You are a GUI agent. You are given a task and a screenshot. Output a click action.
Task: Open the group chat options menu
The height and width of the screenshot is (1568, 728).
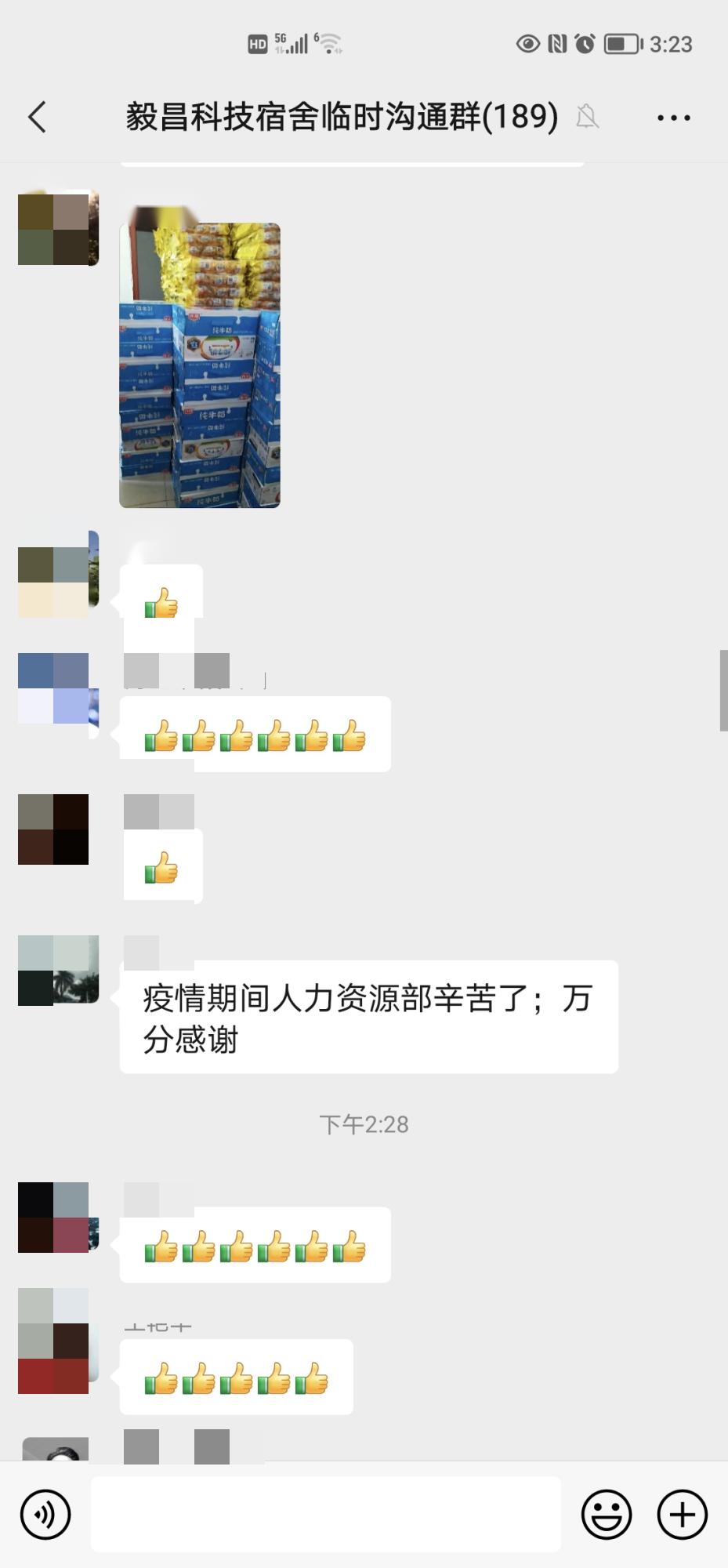tap(673, 118)
